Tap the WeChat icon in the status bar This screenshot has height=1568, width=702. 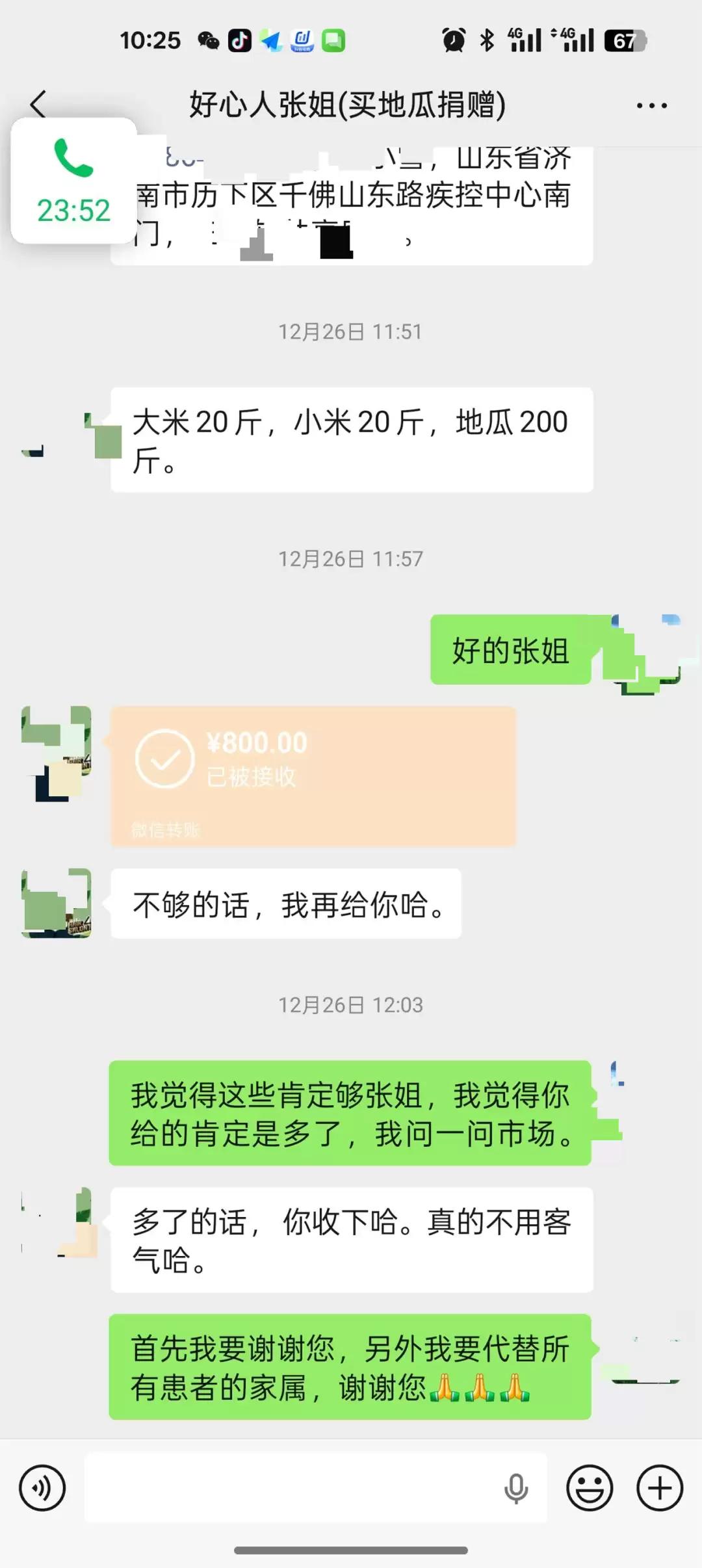pos(210,40)
